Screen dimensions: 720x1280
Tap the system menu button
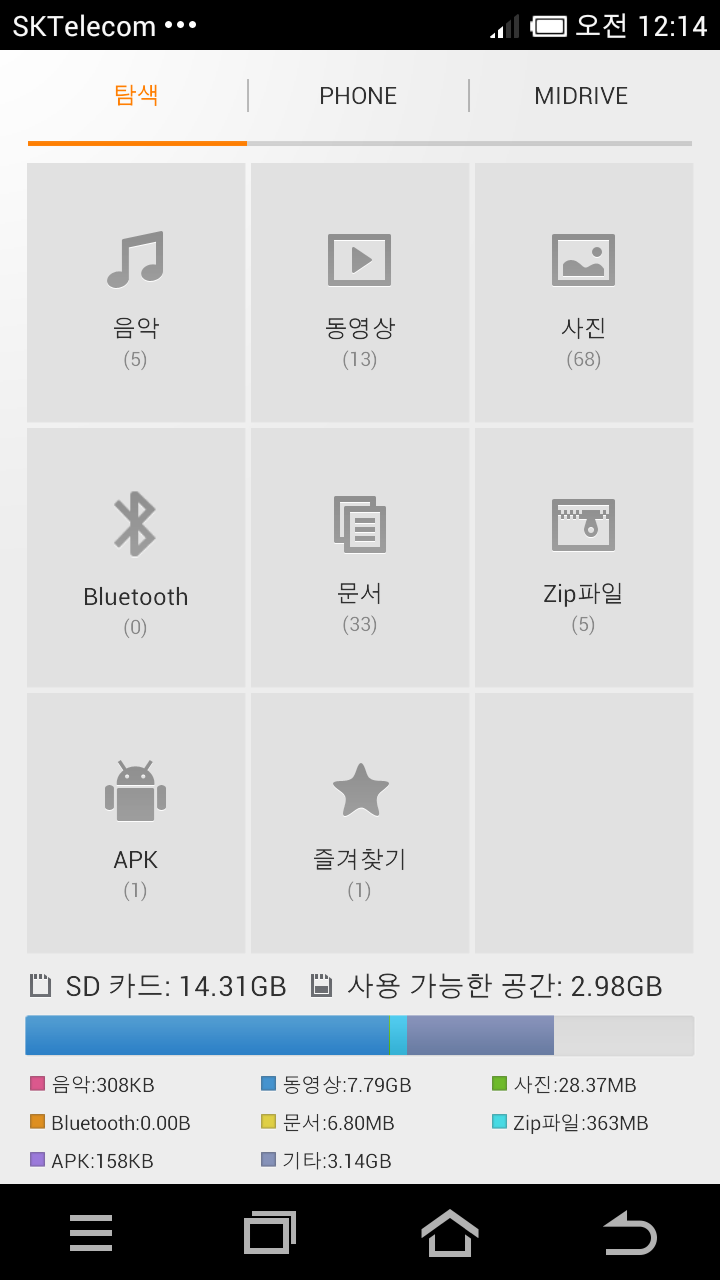(91, 1233)
